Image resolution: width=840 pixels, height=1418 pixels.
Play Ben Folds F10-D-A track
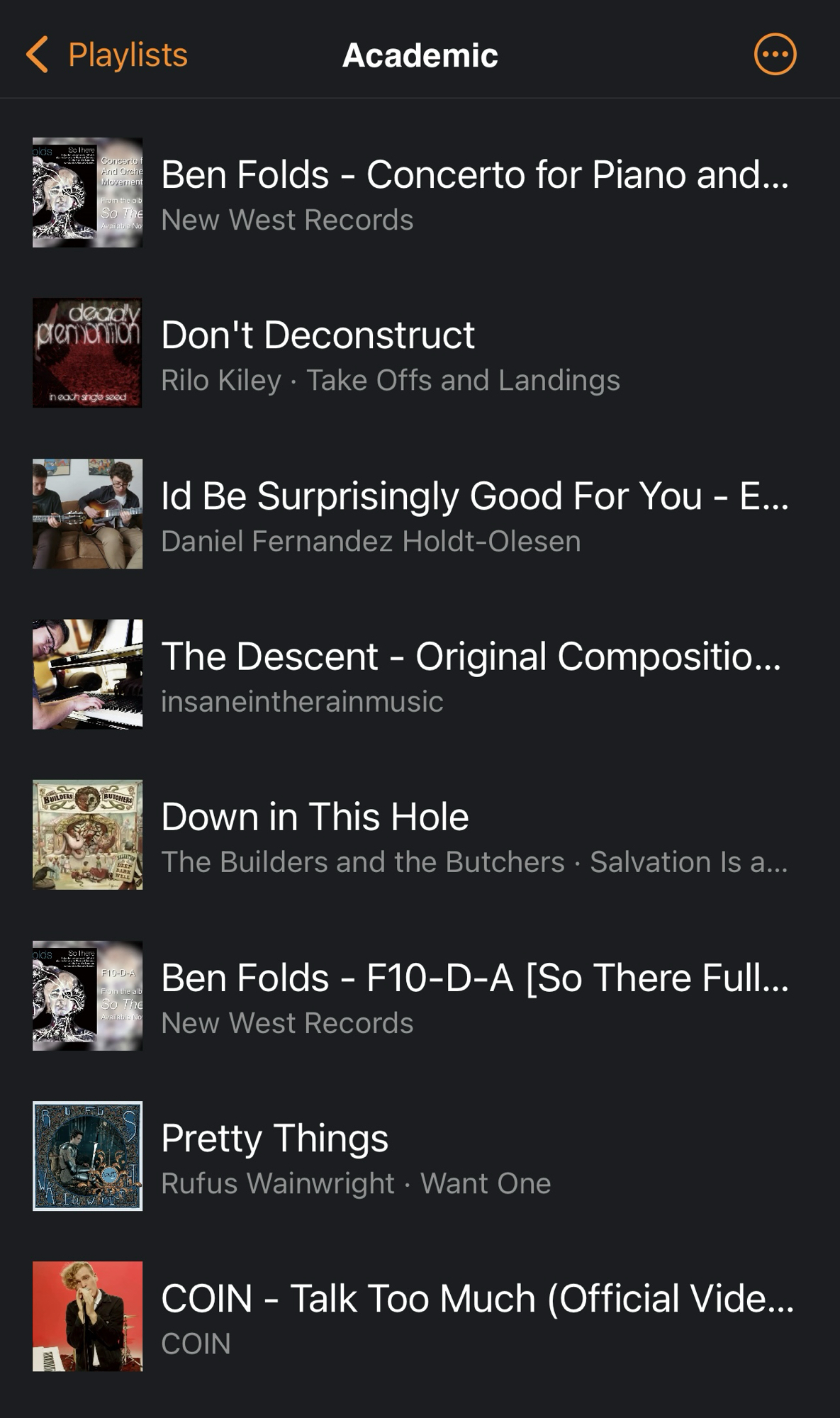[x=474, y=995]
